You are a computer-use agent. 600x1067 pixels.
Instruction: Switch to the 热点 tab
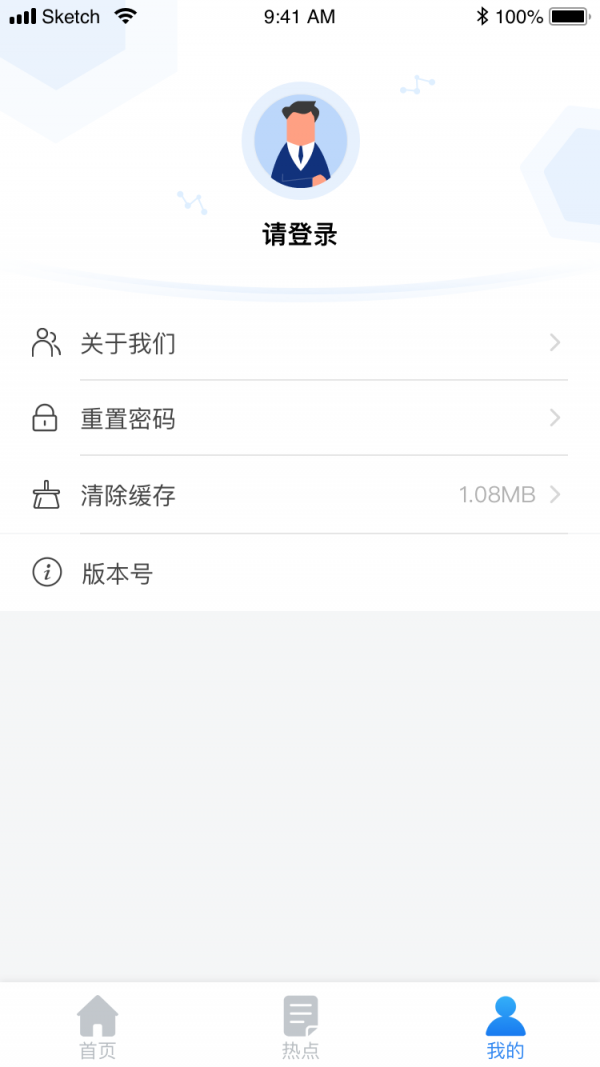[x=300, y=1027]
